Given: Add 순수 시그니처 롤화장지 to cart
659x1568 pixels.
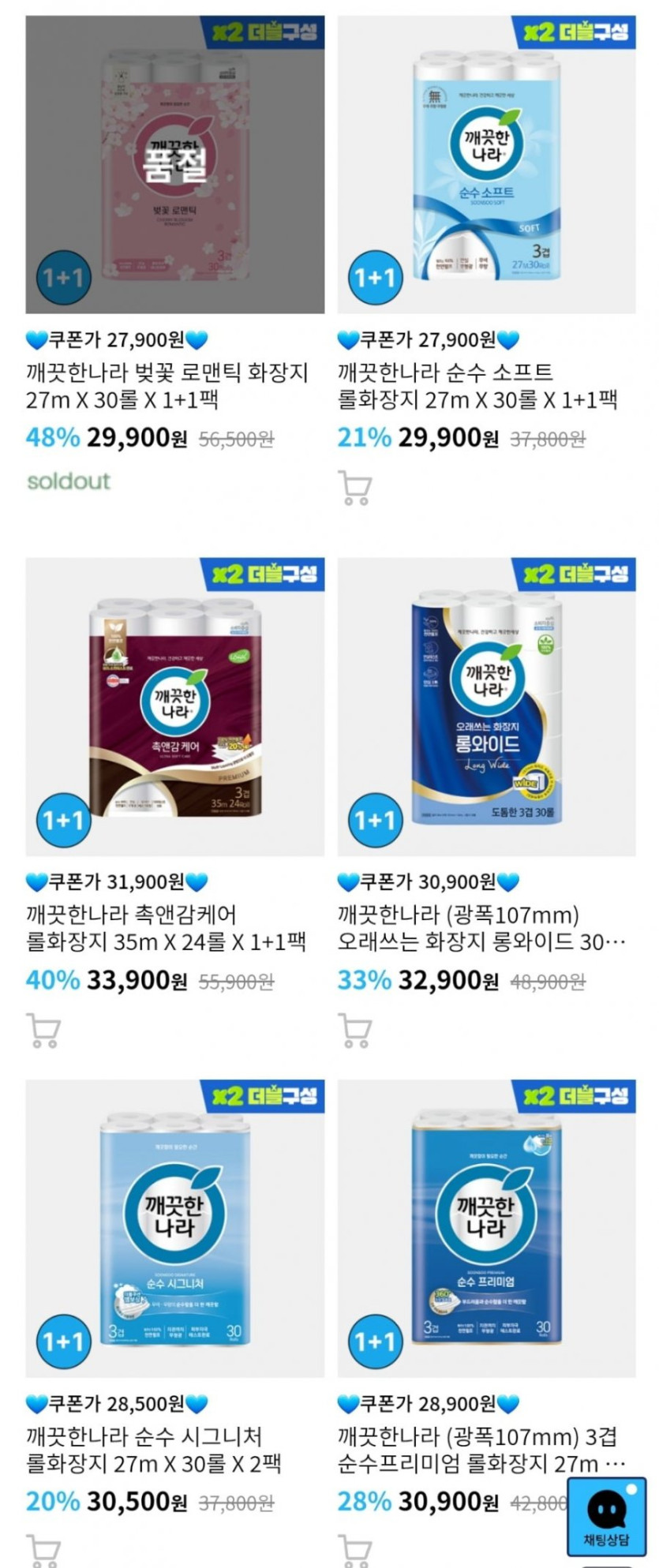Looking at the screenshot, I should coord(43,1549).
